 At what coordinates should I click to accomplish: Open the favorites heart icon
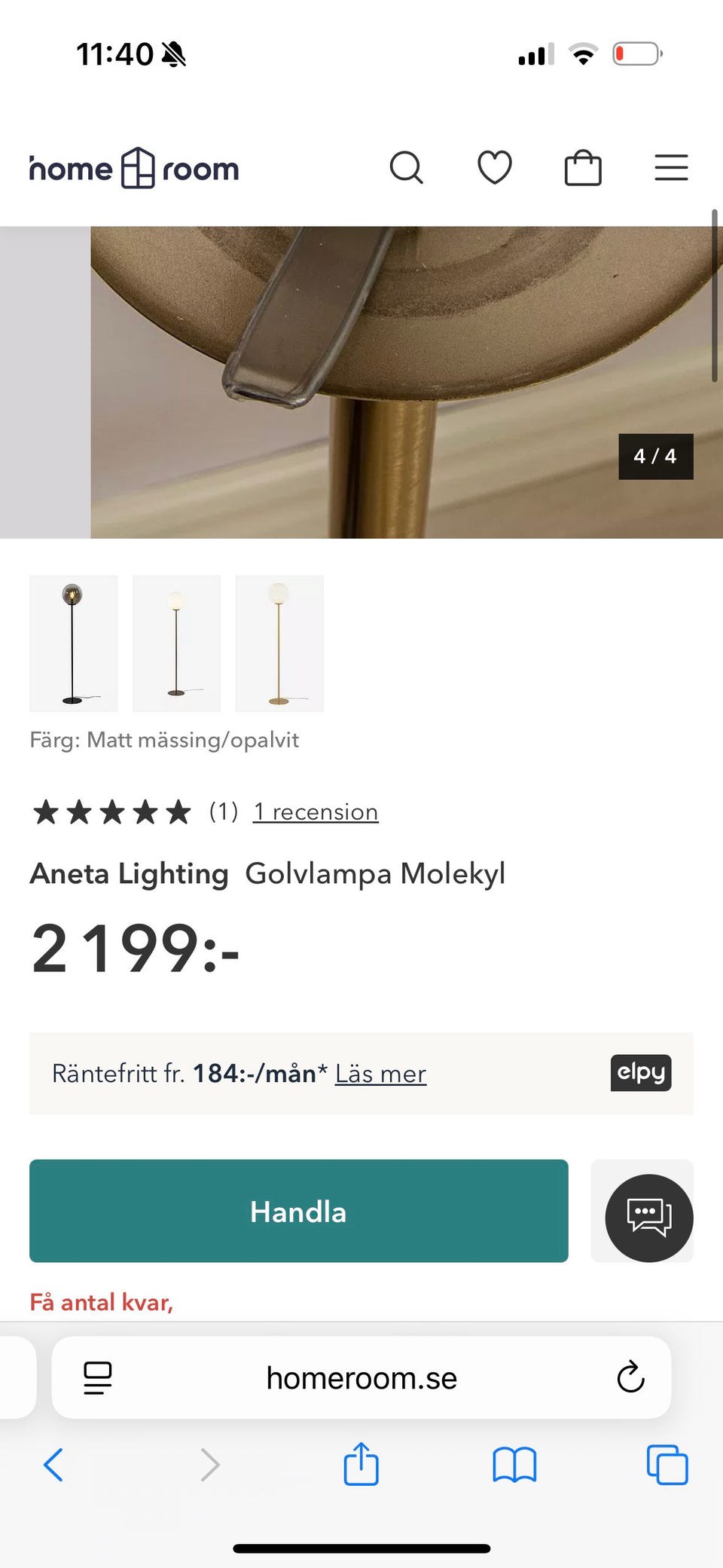495,167
